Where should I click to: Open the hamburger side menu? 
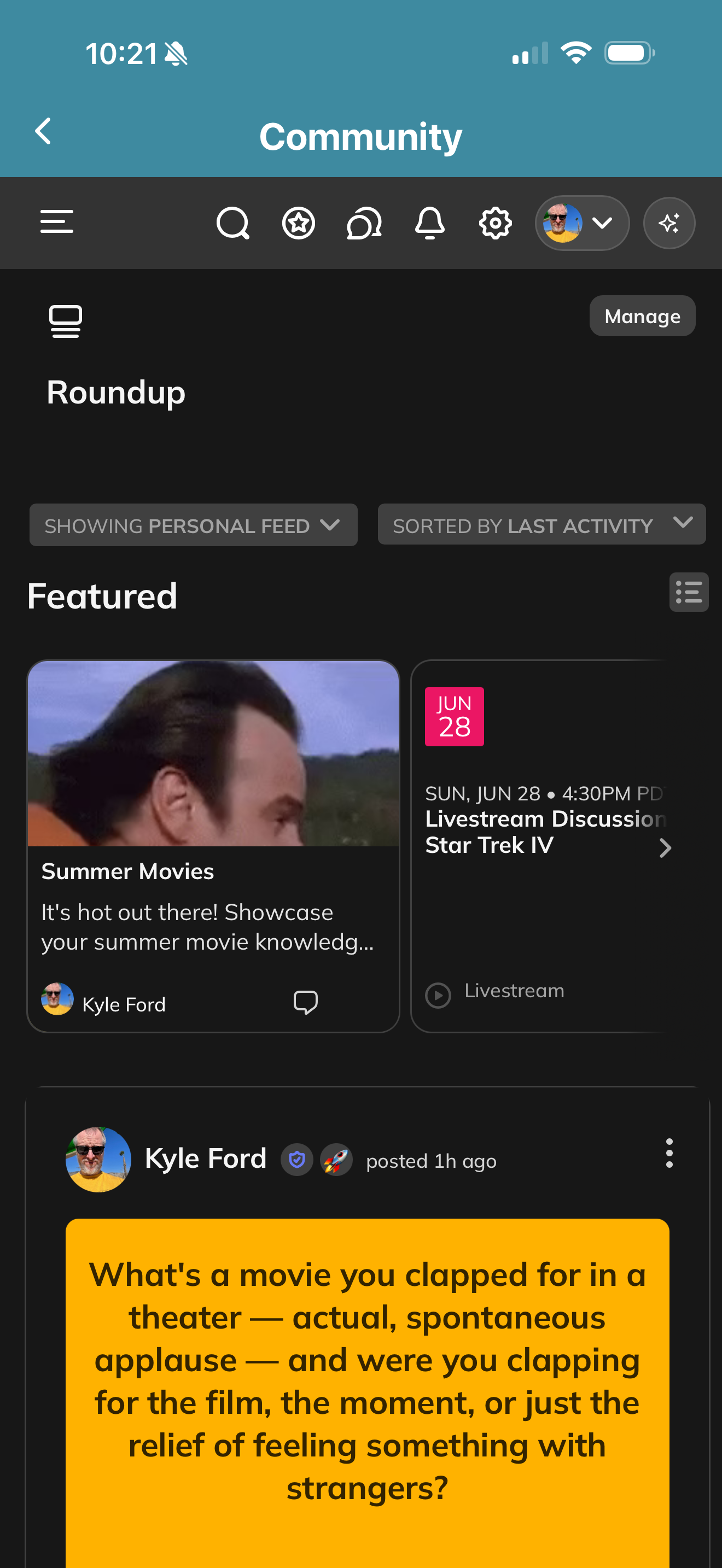pos(57,222)
